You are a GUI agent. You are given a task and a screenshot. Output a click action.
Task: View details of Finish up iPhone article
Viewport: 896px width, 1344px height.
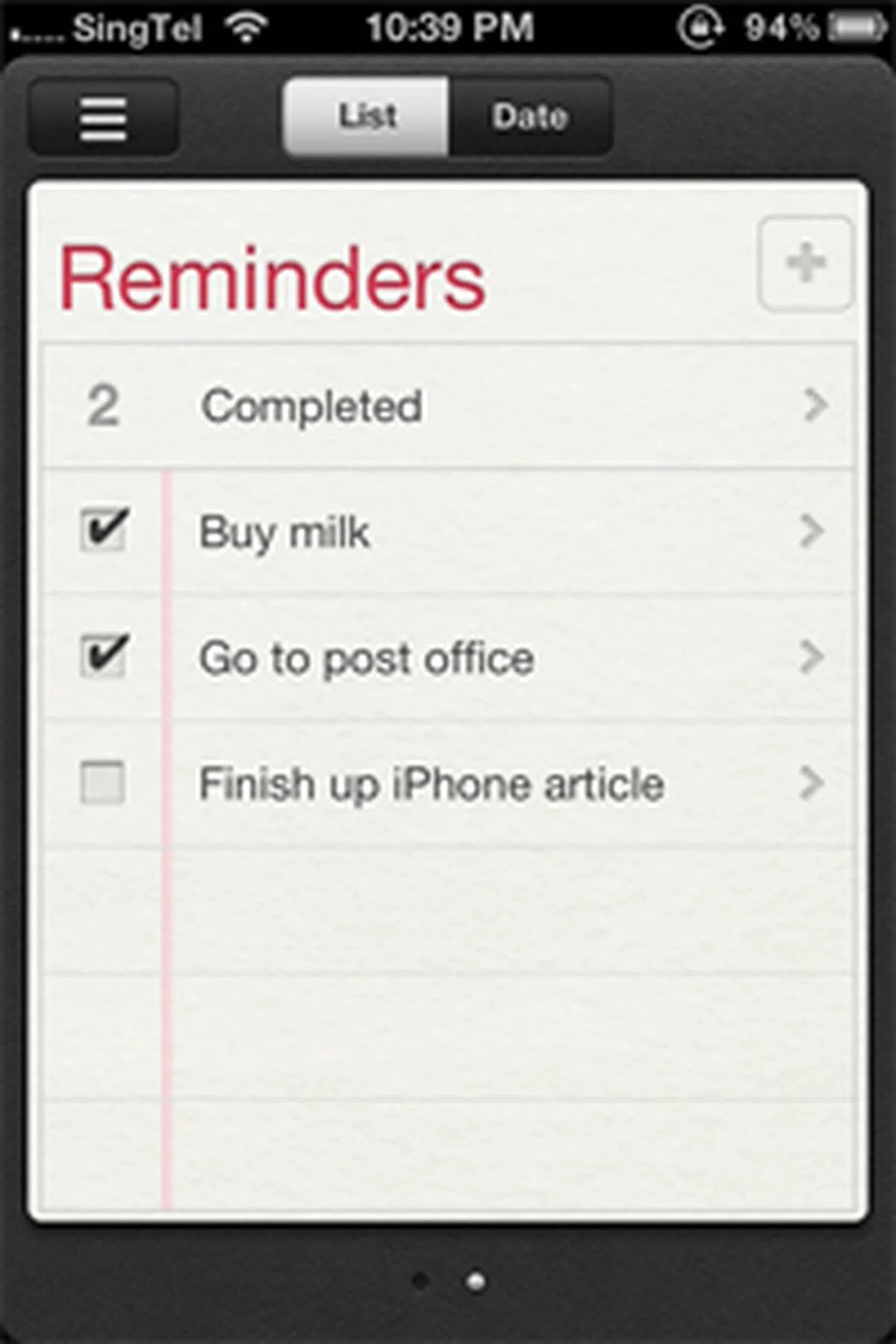click(x=811, y=784)
